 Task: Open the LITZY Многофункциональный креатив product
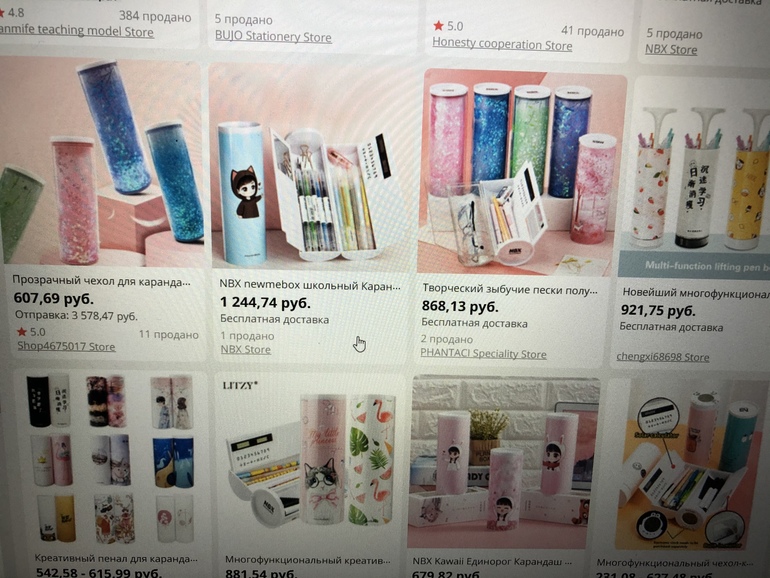[x=303, y=562]
